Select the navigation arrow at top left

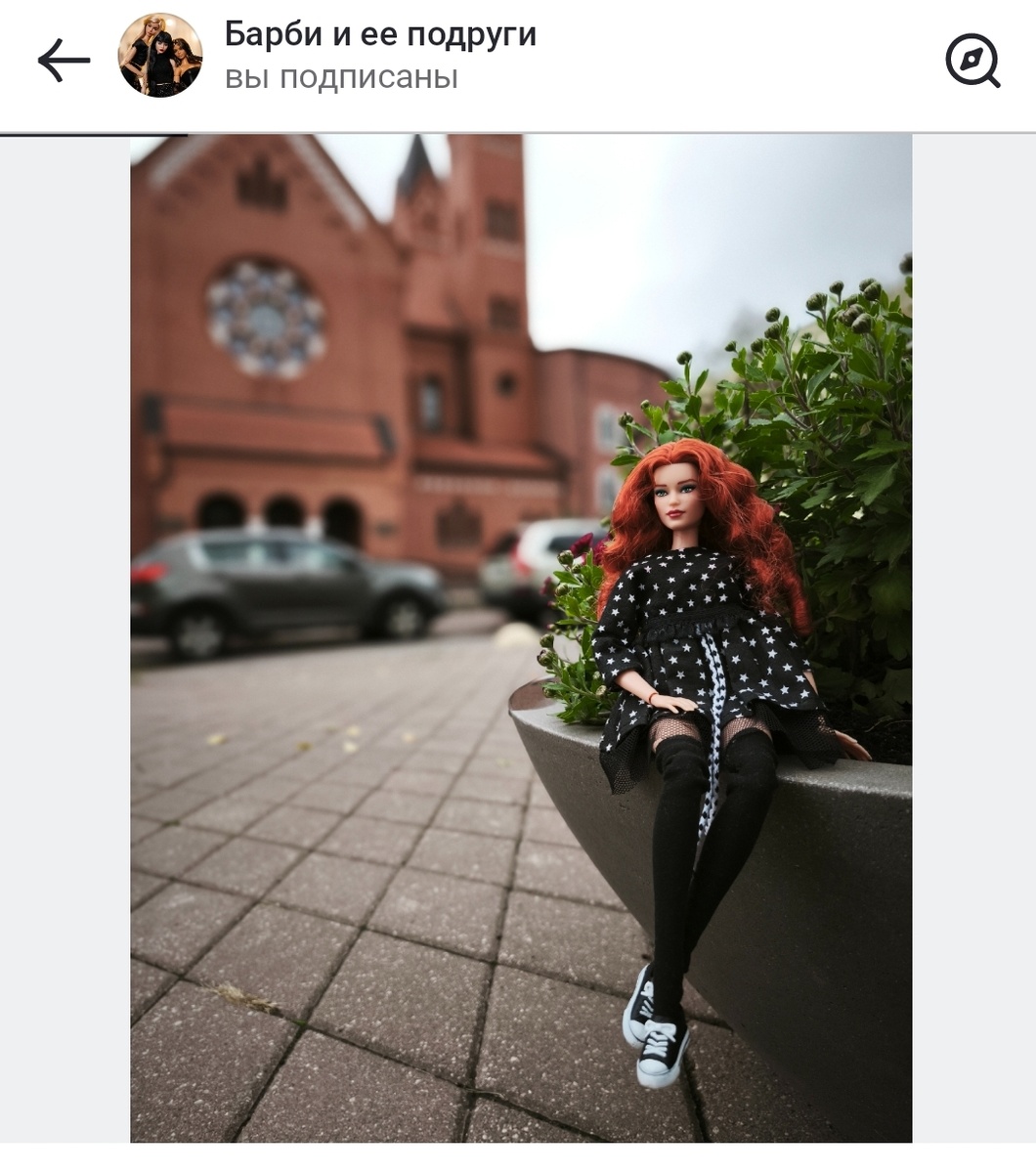coord(62,59)
